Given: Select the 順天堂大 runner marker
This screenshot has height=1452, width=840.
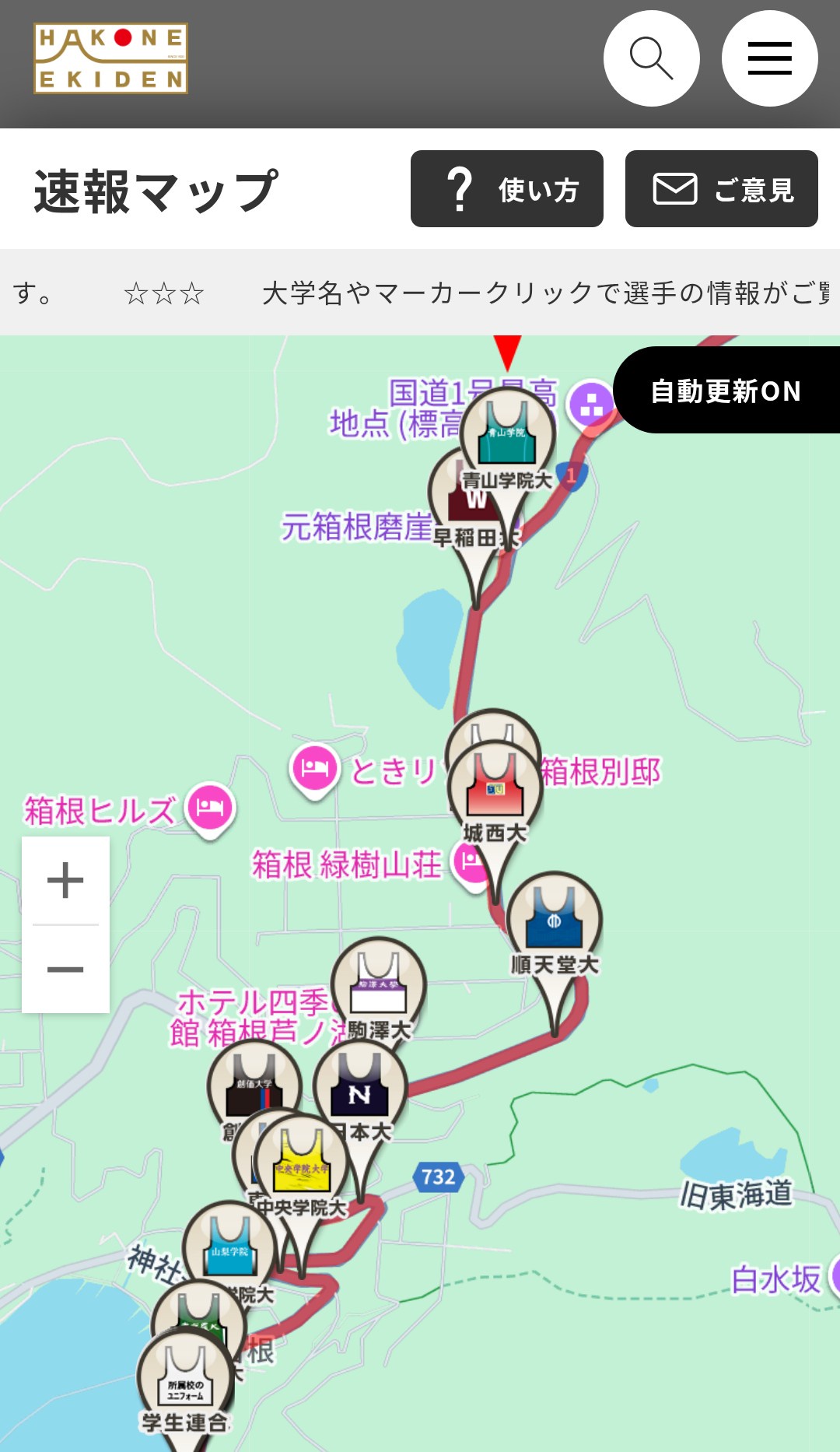Looking at the screenshot, I should coord(554,918).
